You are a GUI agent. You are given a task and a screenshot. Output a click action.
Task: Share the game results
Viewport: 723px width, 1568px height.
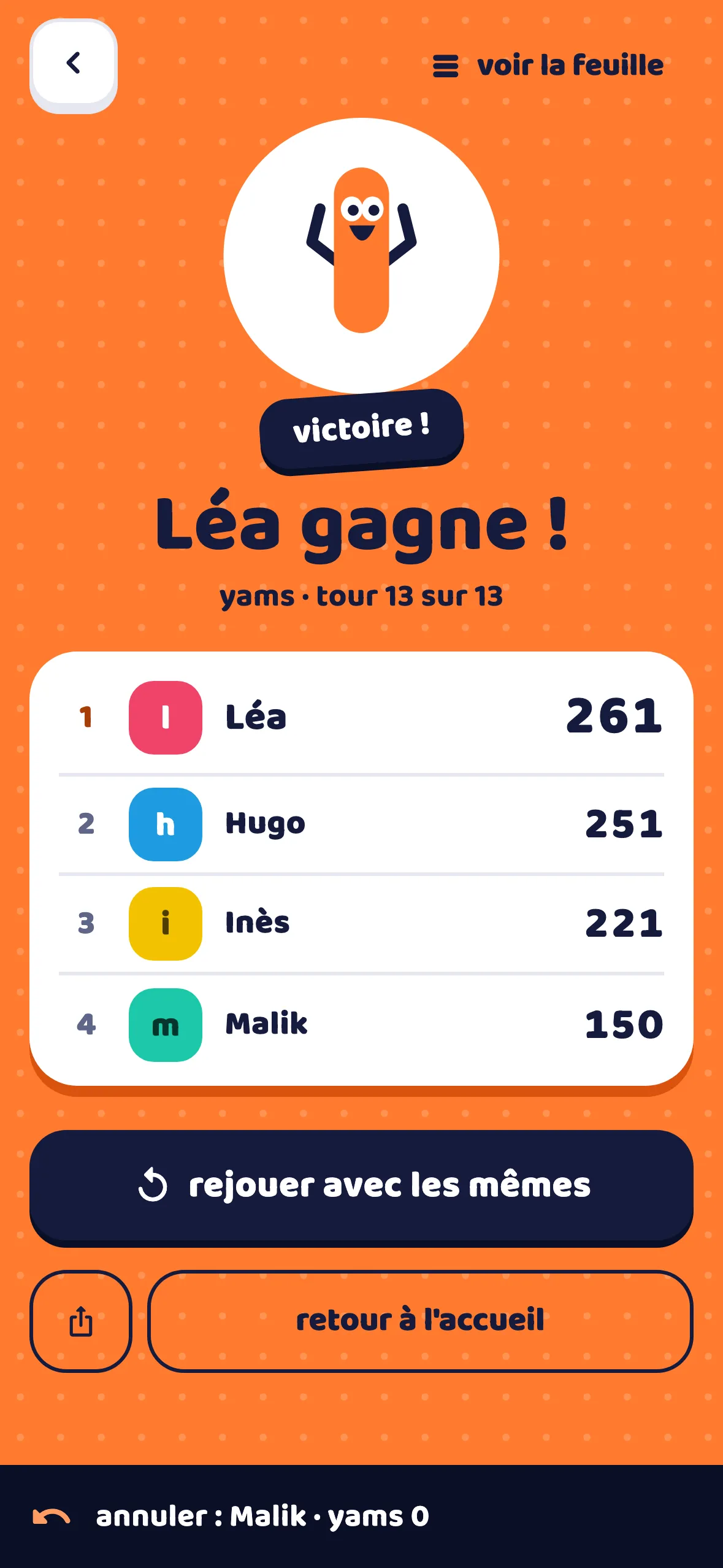click(81, 1320)
